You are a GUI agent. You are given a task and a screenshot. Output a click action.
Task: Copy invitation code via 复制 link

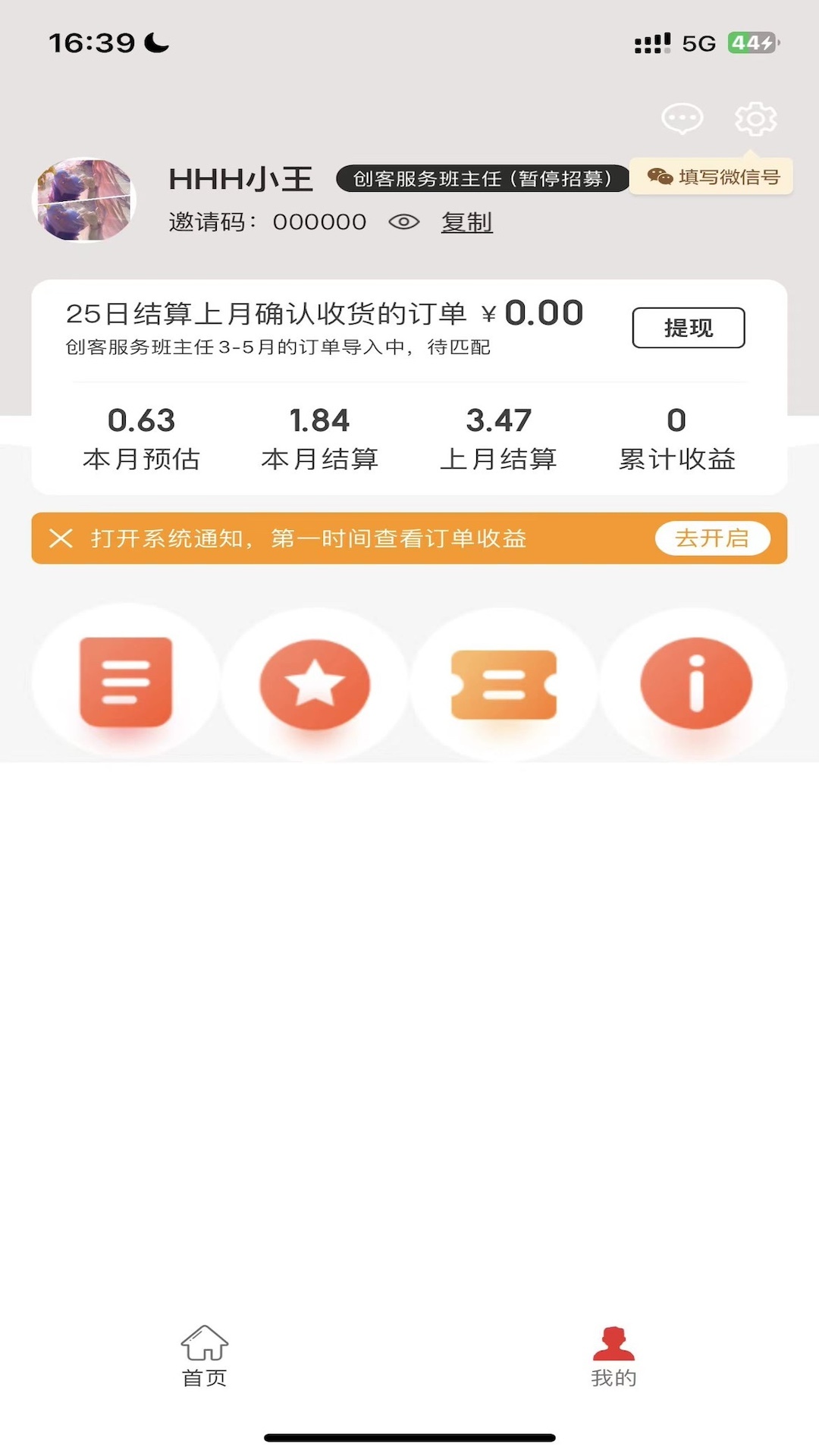[x=467, y=221]
